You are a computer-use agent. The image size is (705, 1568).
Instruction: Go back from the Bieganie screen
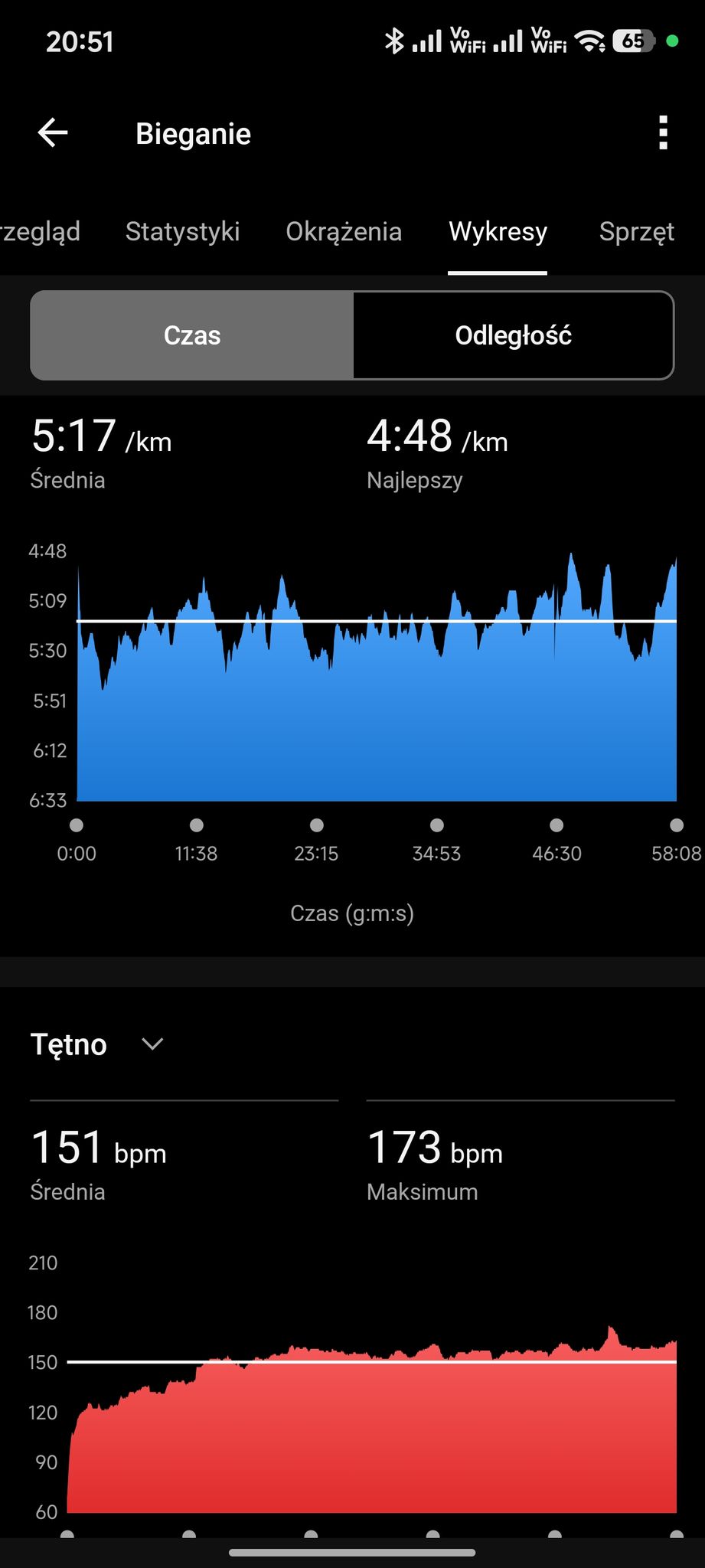tap(53, 133)
